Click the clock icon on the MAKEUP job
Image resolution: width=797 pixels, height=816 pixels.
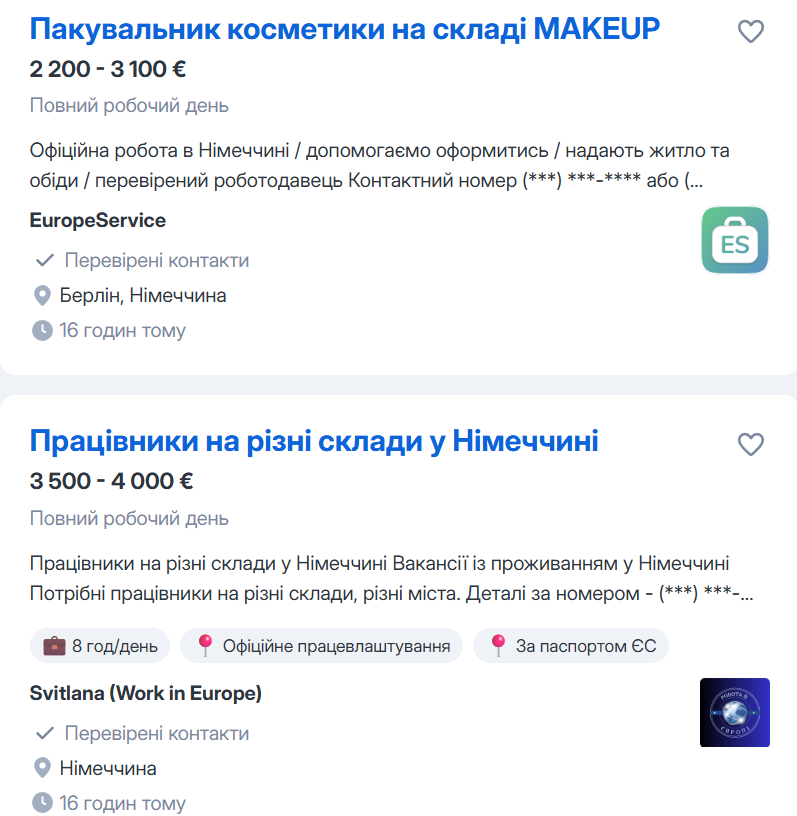[x=41, y=330]
